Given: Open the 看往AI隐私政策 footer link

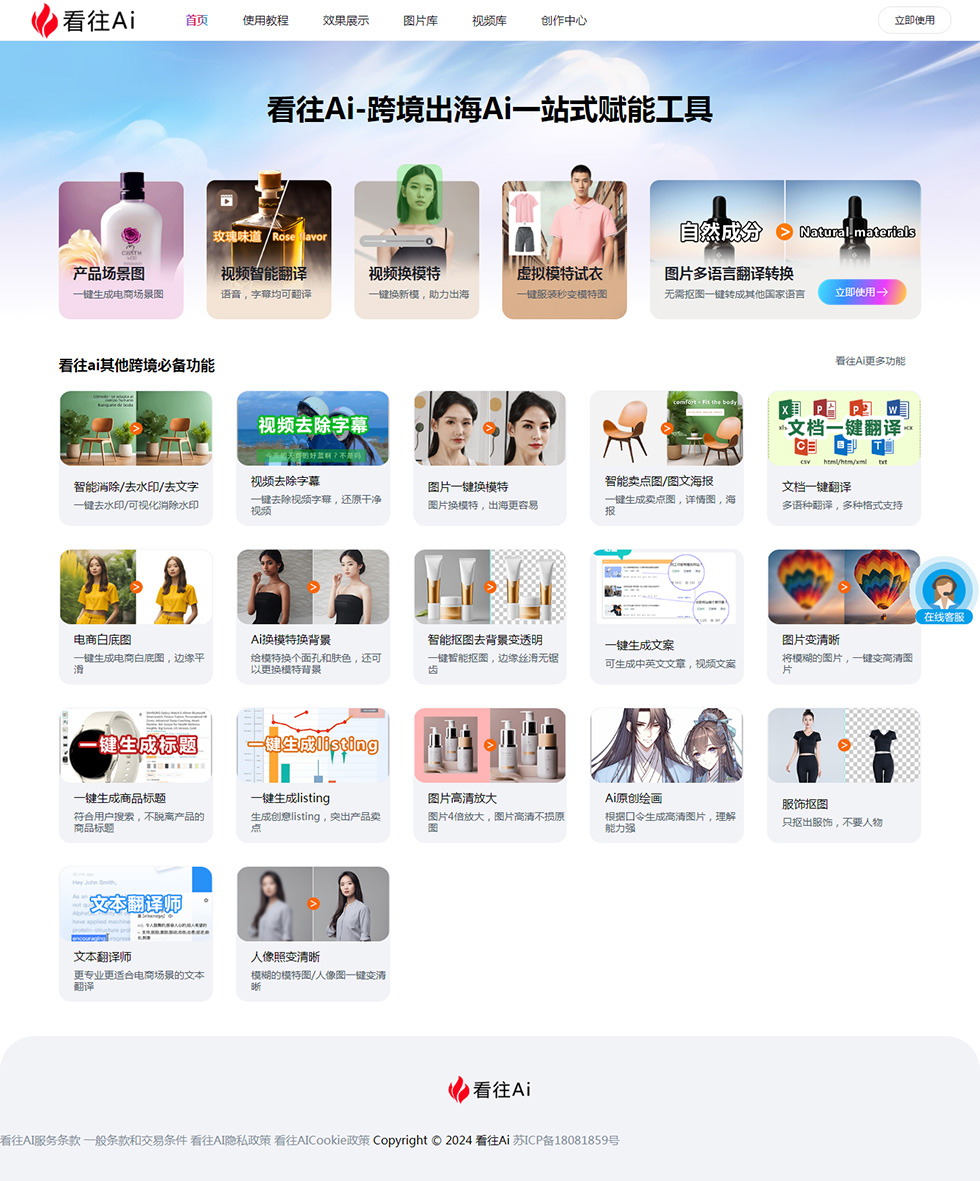Looking at the screenshot, I should (x=230, y=1140).
